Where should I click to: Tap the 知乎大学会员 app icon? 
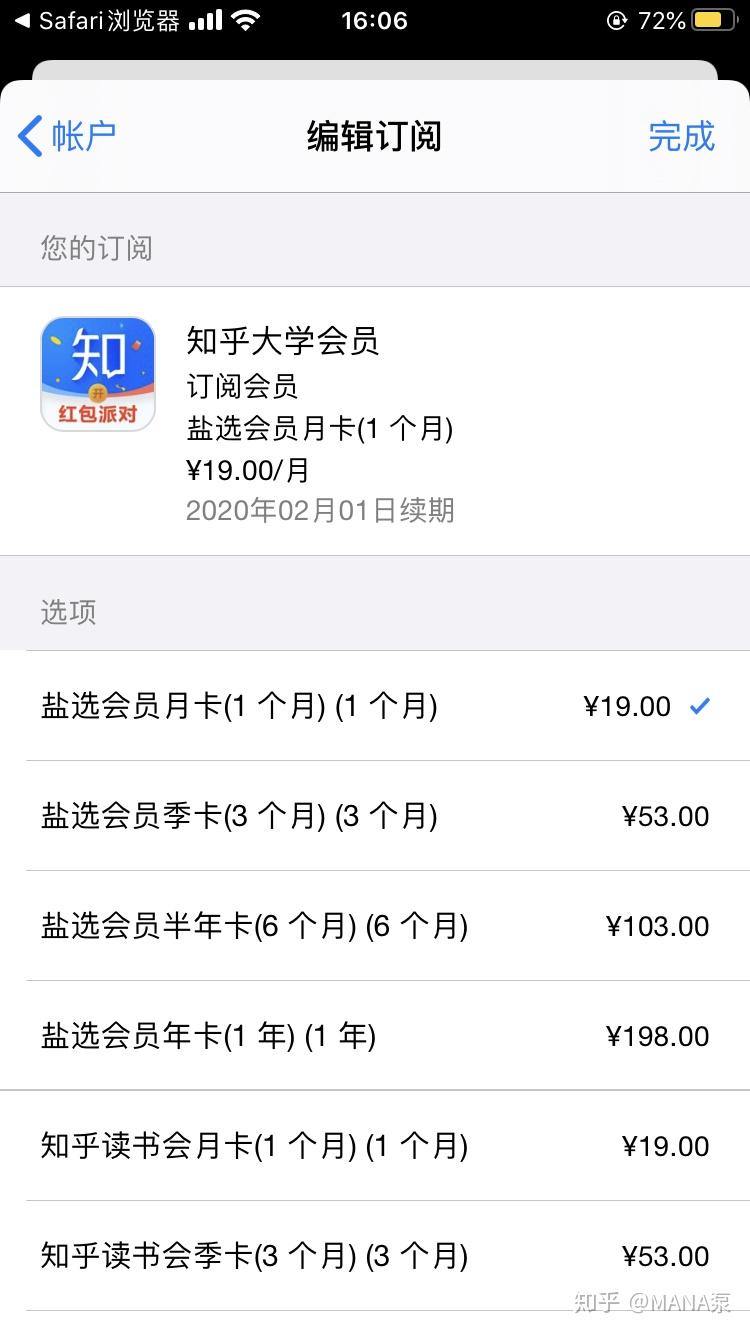tap(97, 372)
